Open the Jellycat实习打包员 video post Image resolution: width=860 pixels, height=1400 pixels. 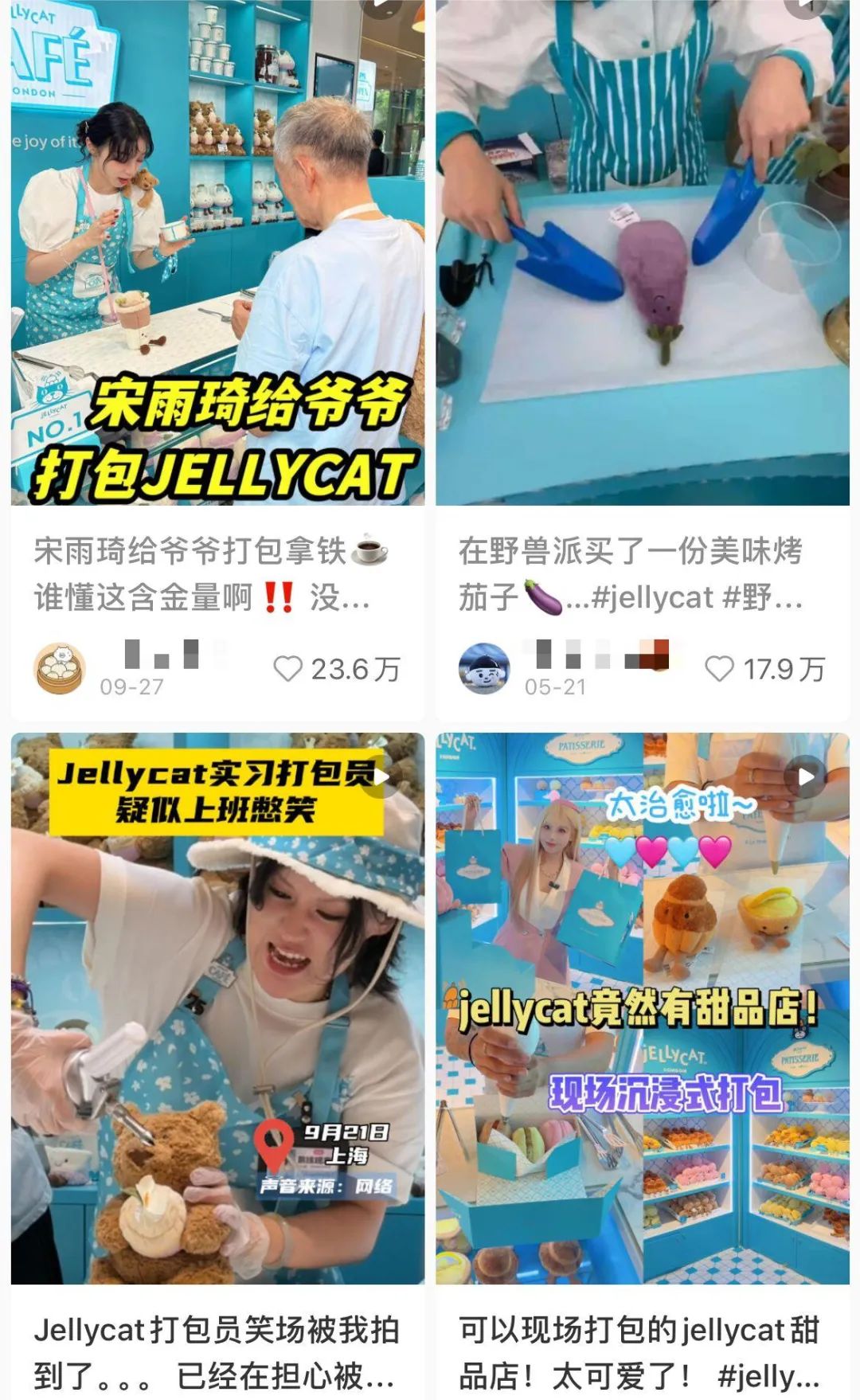(217, 1008)
